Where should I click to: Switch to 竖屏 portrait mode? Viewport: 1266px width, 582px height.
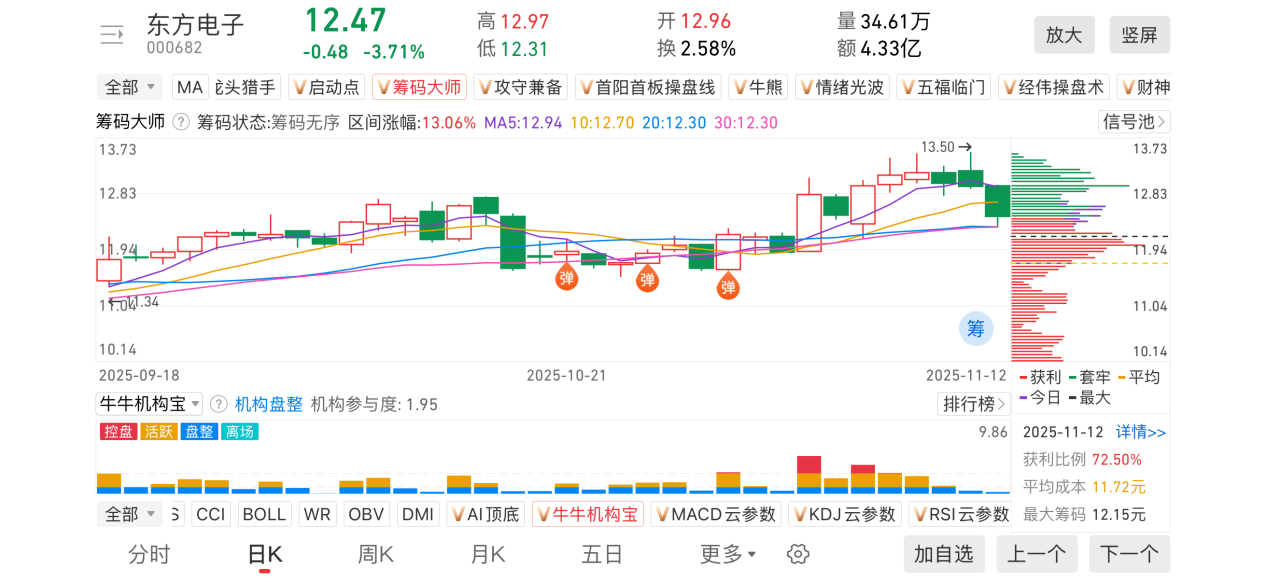(1139, 35)
